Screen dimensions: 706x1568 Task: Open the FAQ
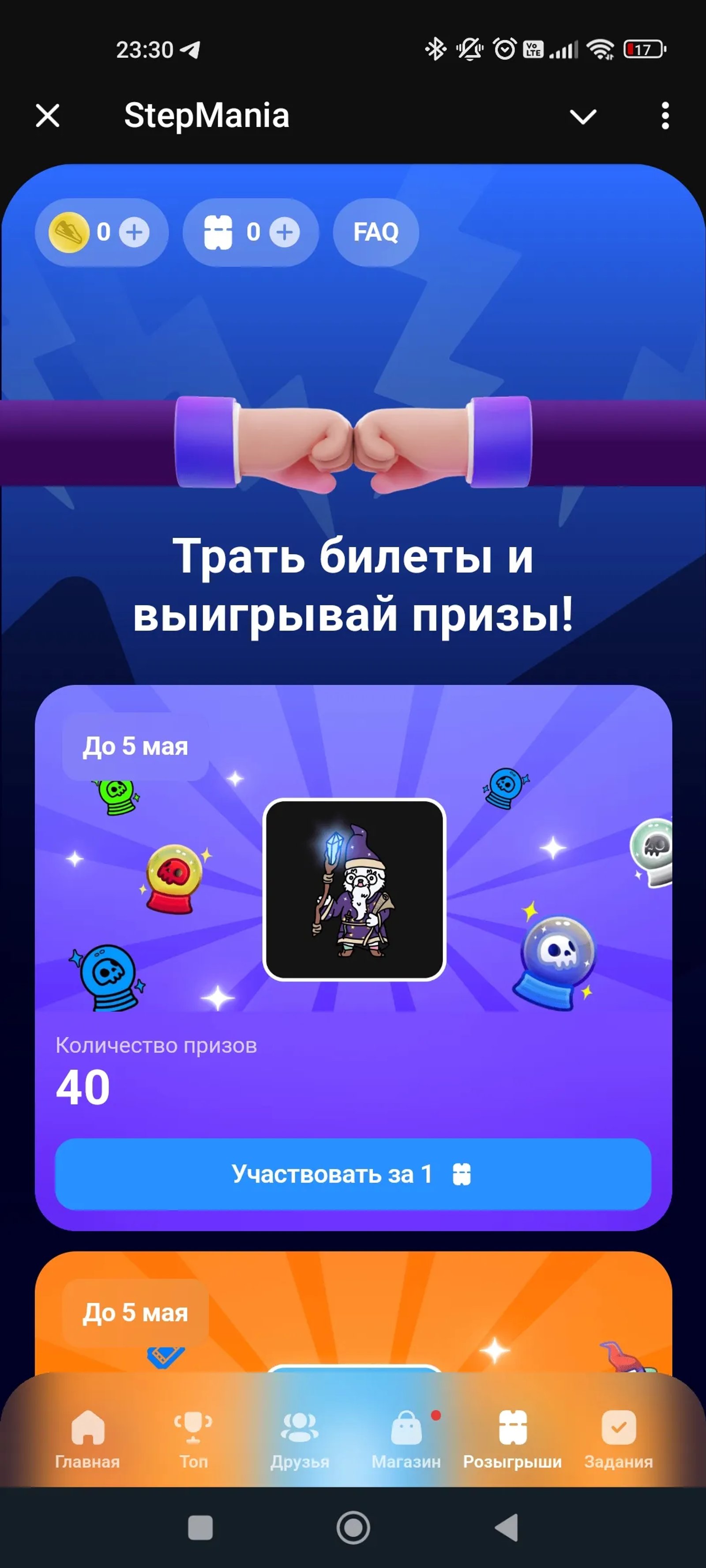coord(376,232)
